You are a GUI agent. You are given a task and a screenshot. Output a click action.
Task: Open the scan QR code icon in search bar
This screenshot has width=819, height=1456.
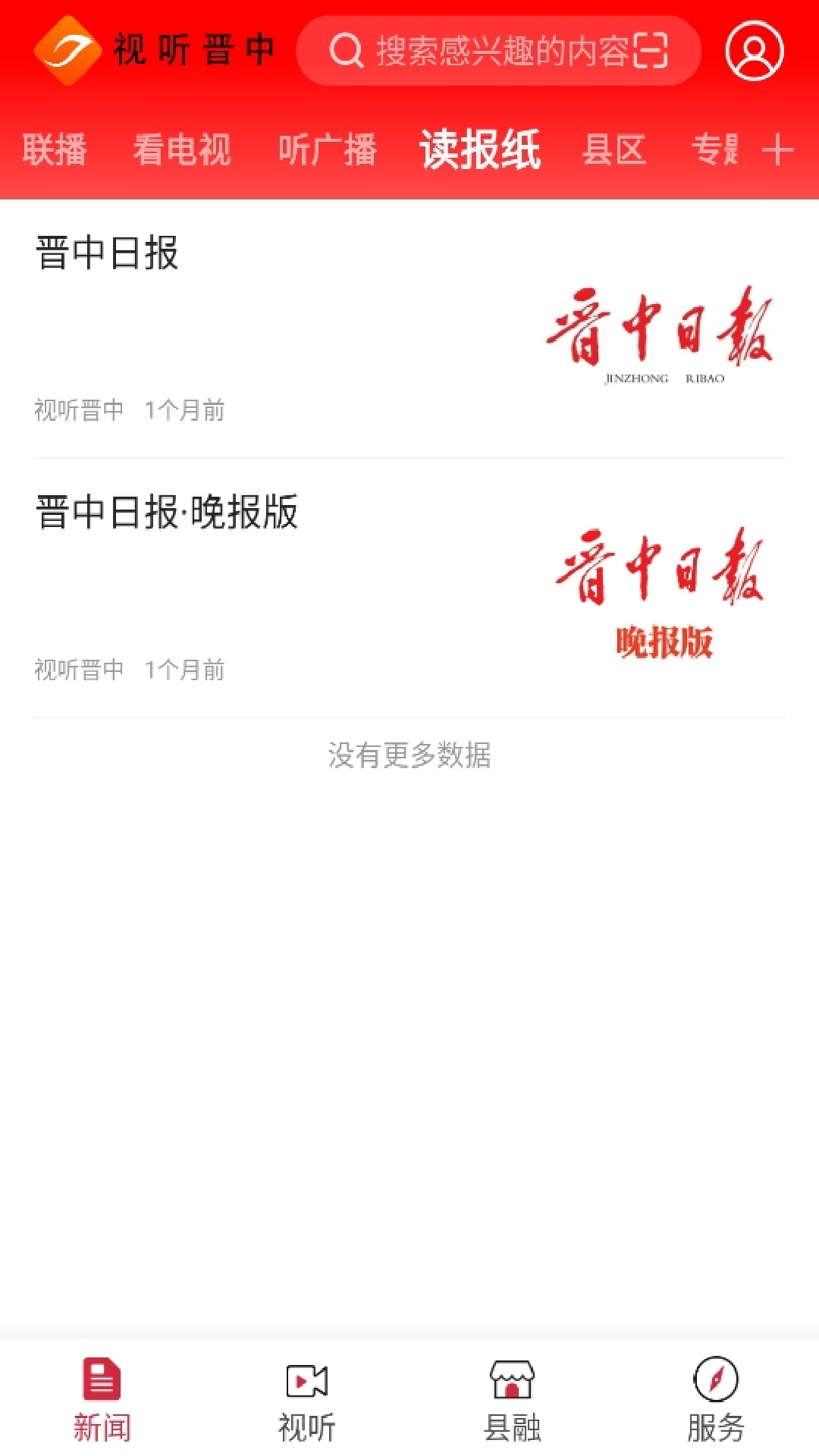[650, 51]
